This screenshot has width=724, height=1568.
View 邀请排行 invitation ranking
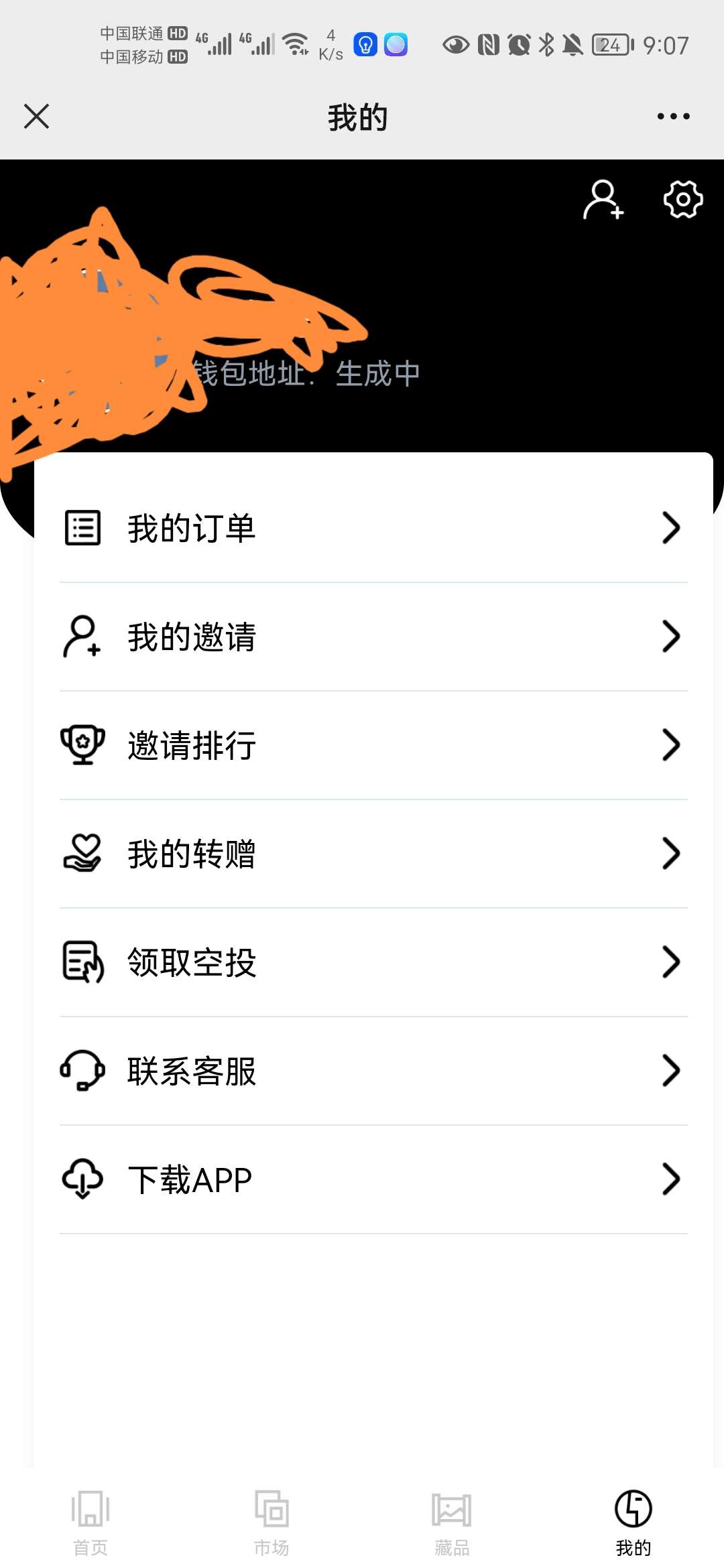[373, 745]
